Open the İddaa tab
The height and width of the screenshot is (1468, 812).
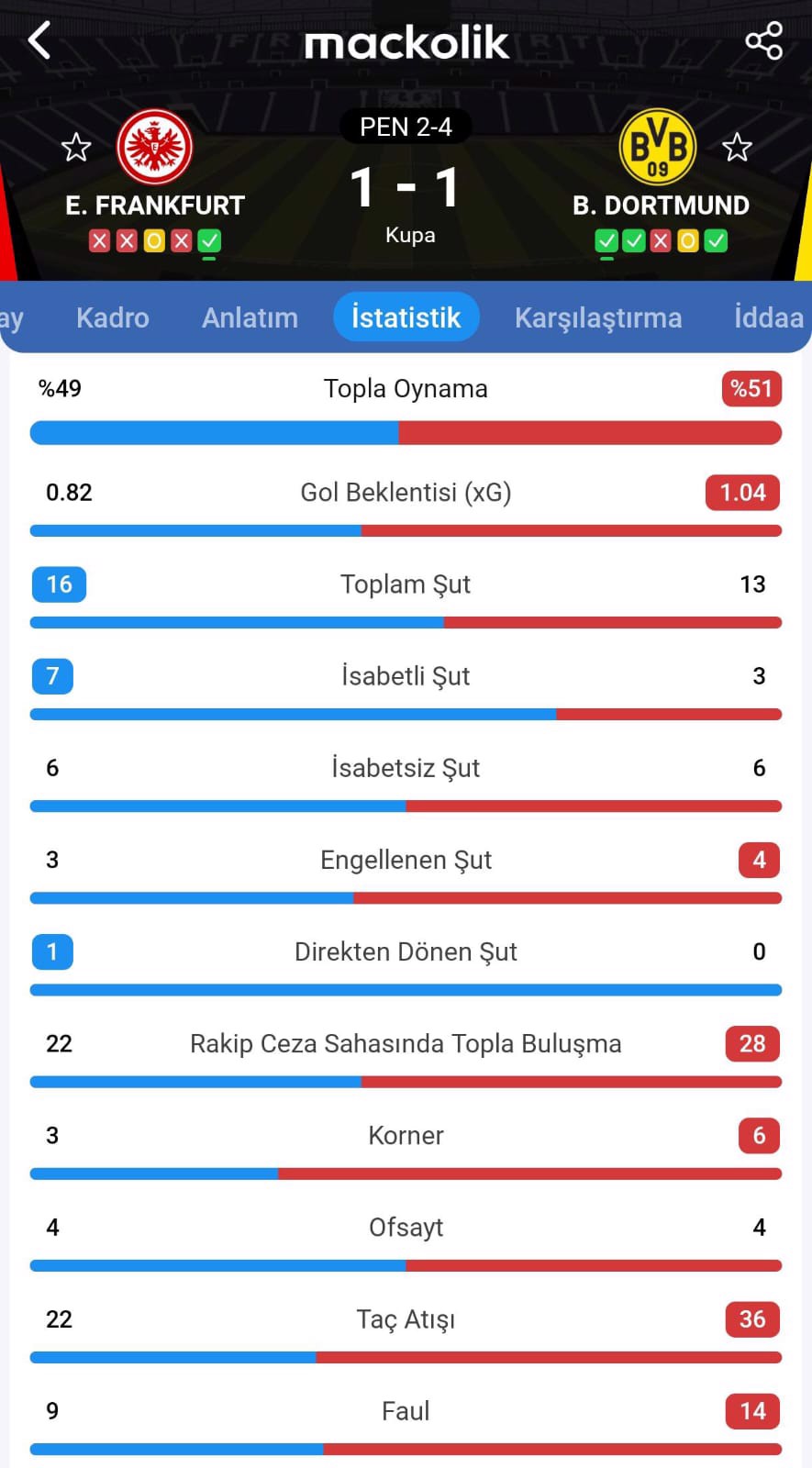coord(769,317)
